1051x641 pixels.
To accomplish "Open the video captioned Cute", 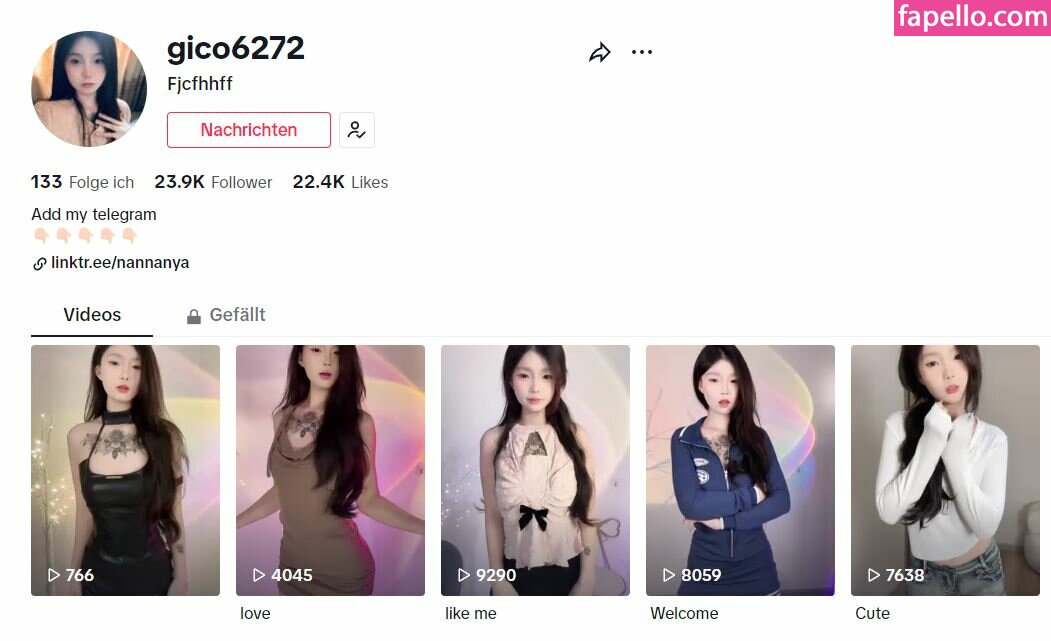I will click(x=945, y=470).
